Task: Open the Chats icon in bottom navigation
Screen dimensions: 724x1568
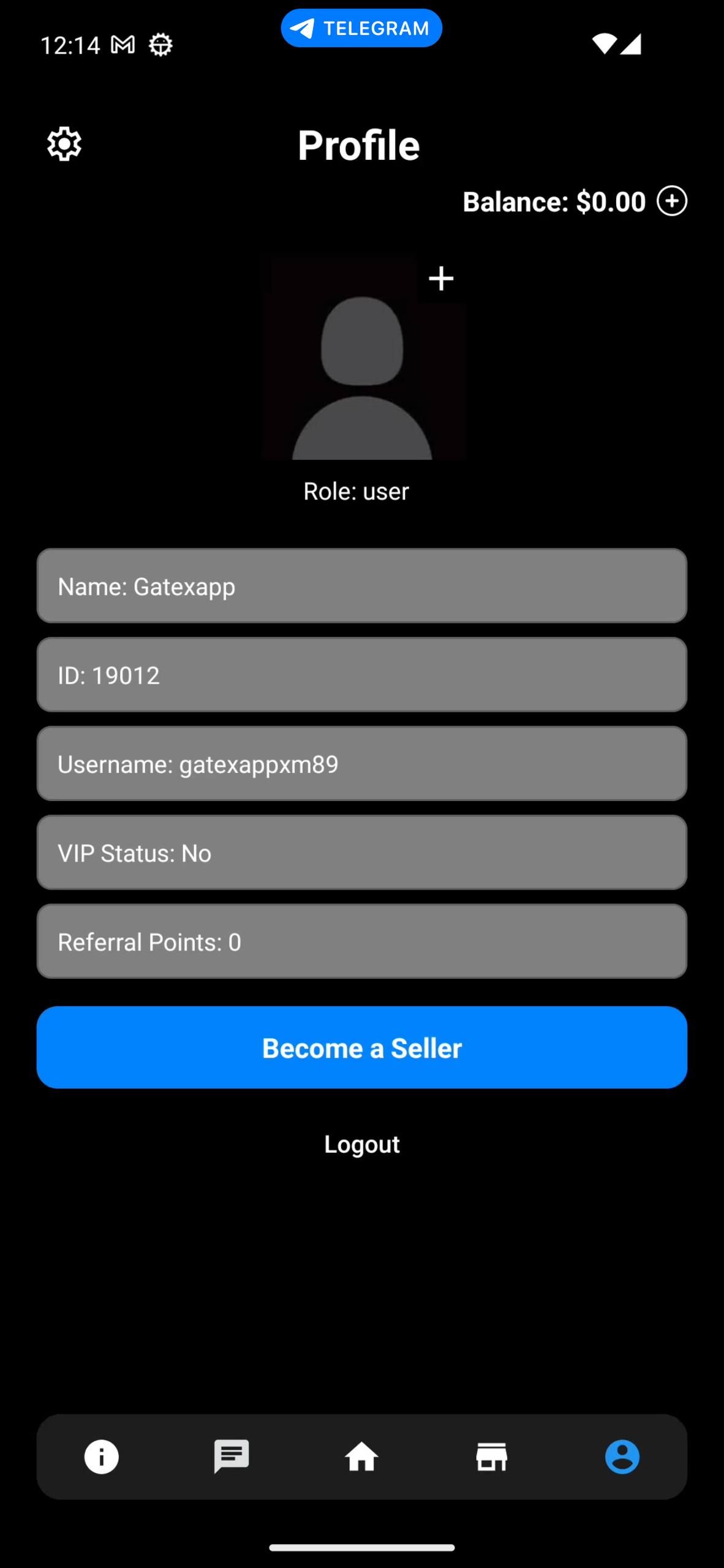Action: tap(232, 1457)
